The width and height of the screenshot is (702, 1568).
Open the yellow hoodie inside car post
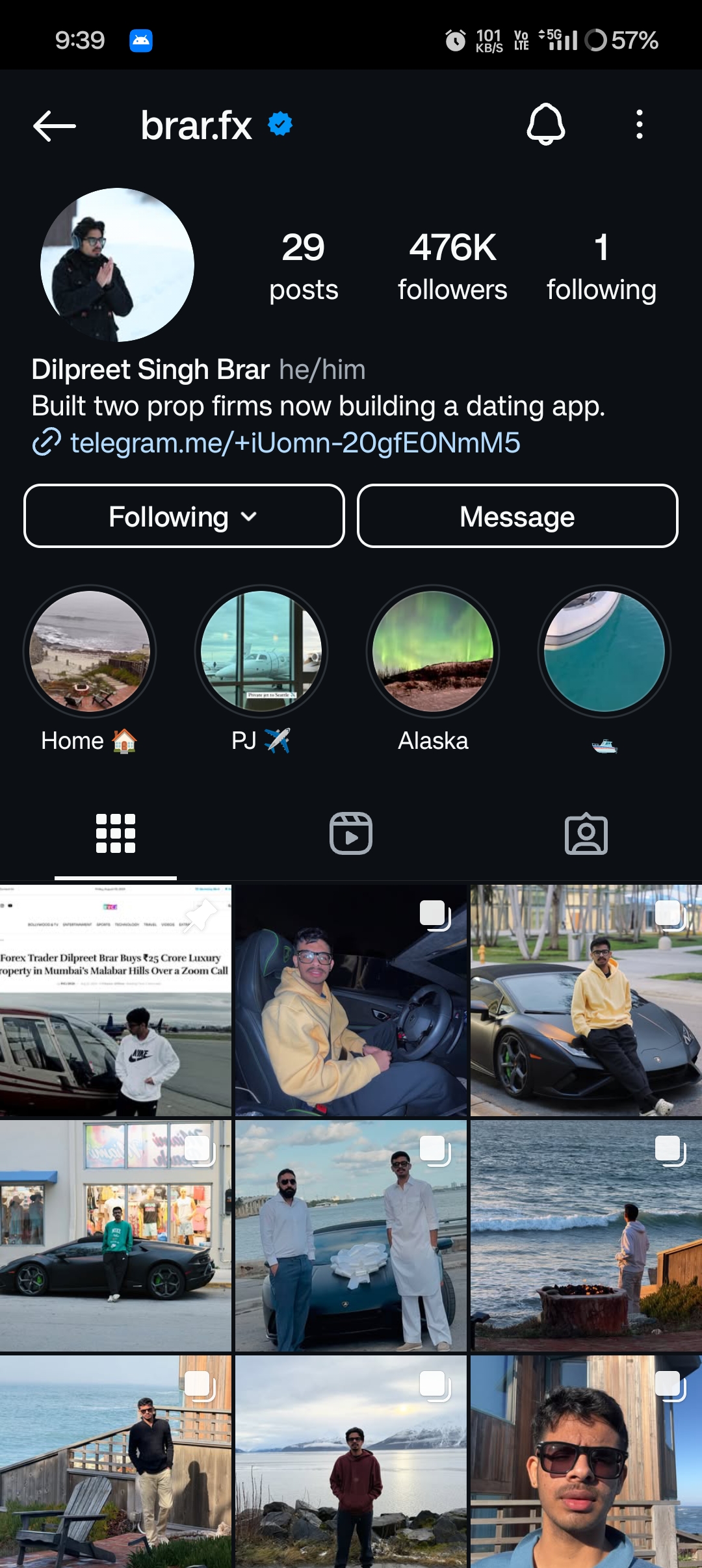(x=351, y=1001)
